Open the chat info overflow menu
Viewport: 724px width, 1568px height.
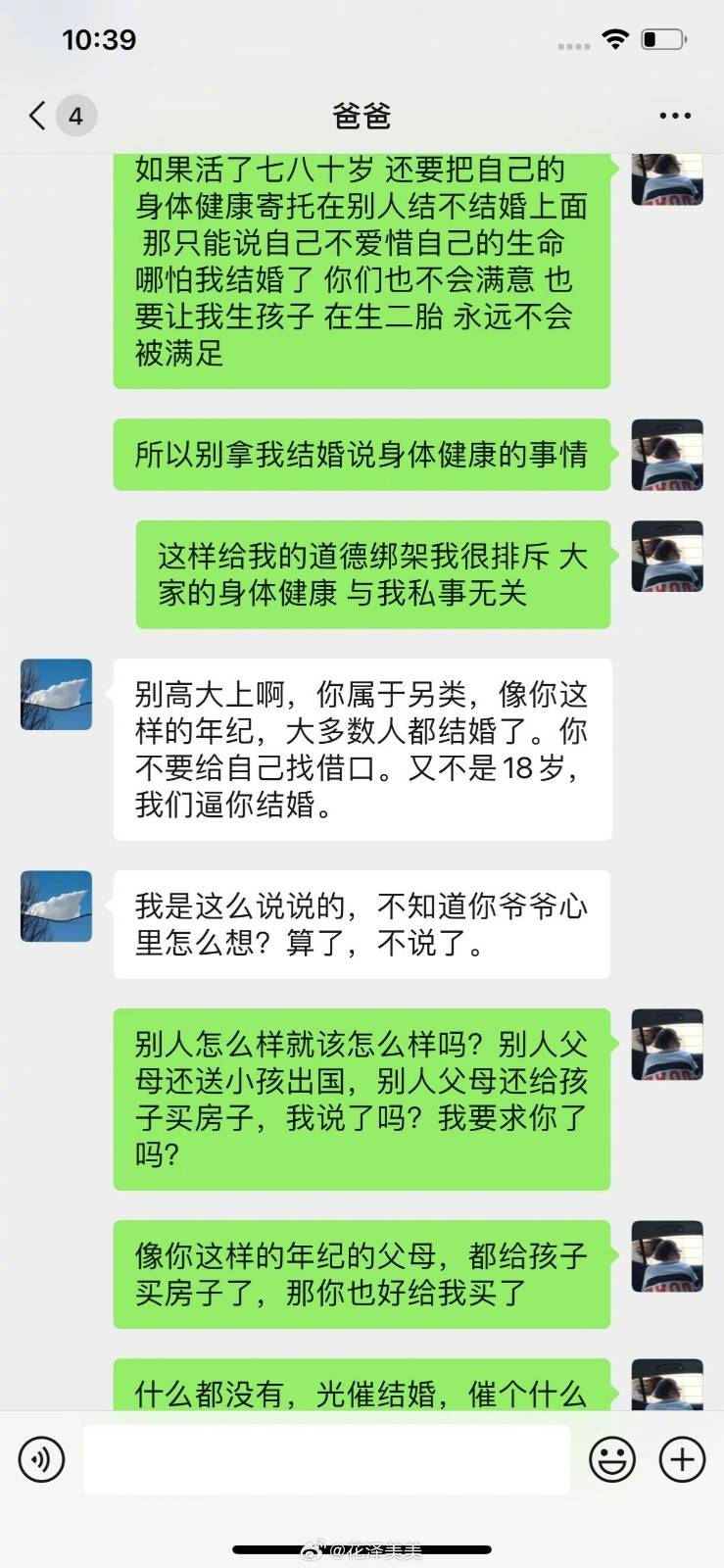675,116
